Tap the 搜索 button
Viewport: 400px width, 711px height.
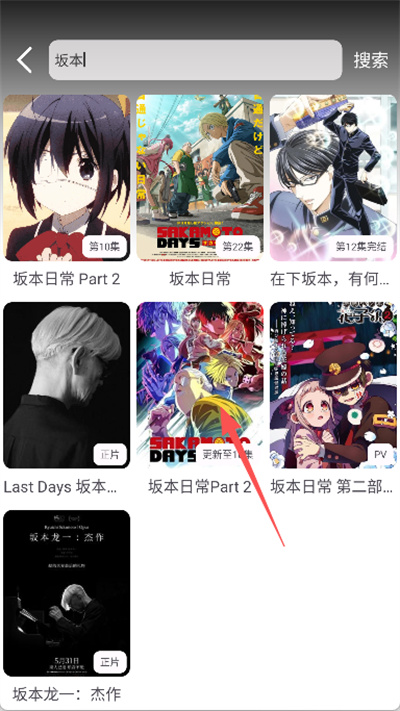pyautogui.click(x=371, y=60)
